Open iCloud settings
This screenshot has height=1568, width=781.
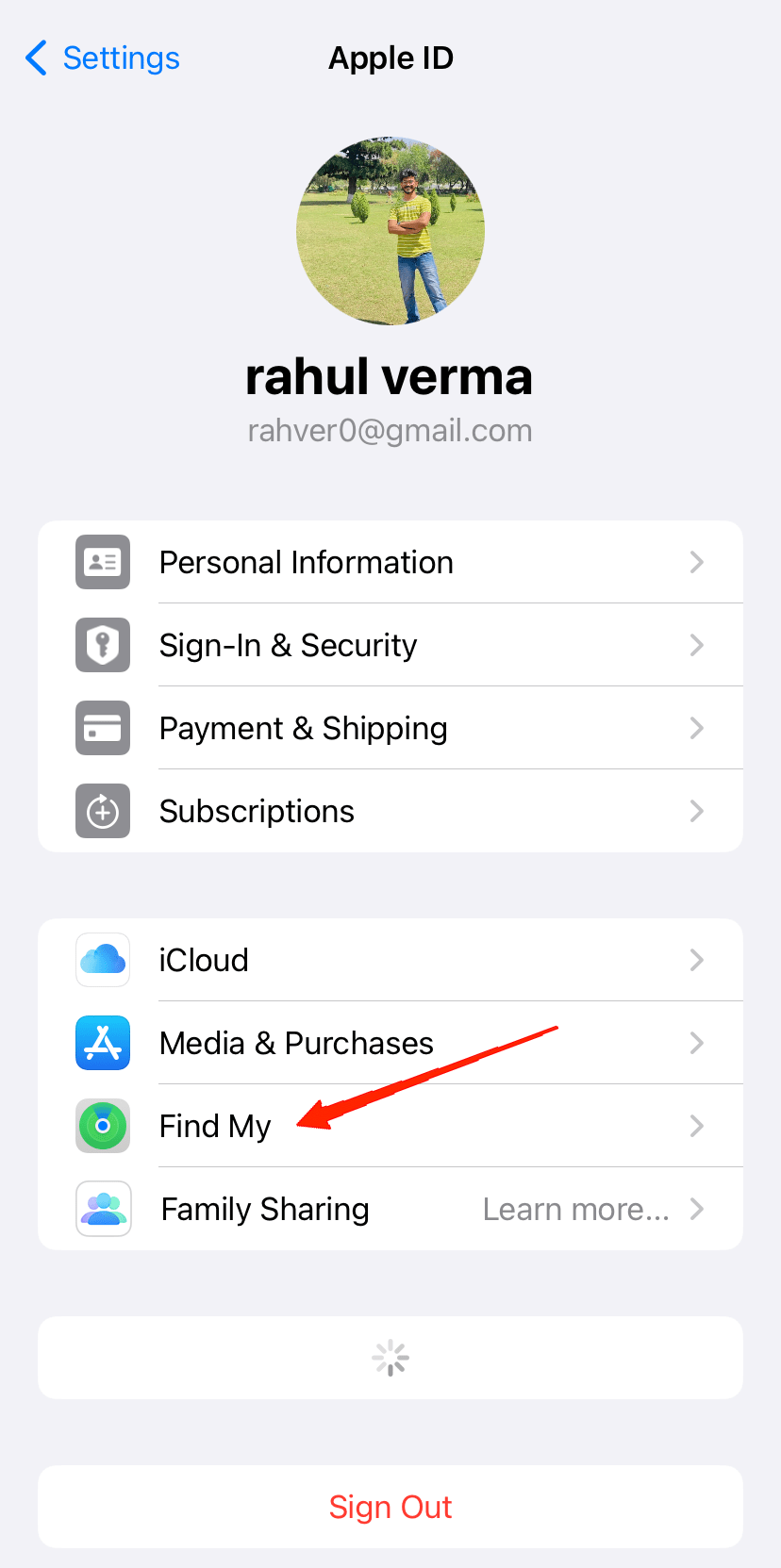coord(390,961)
